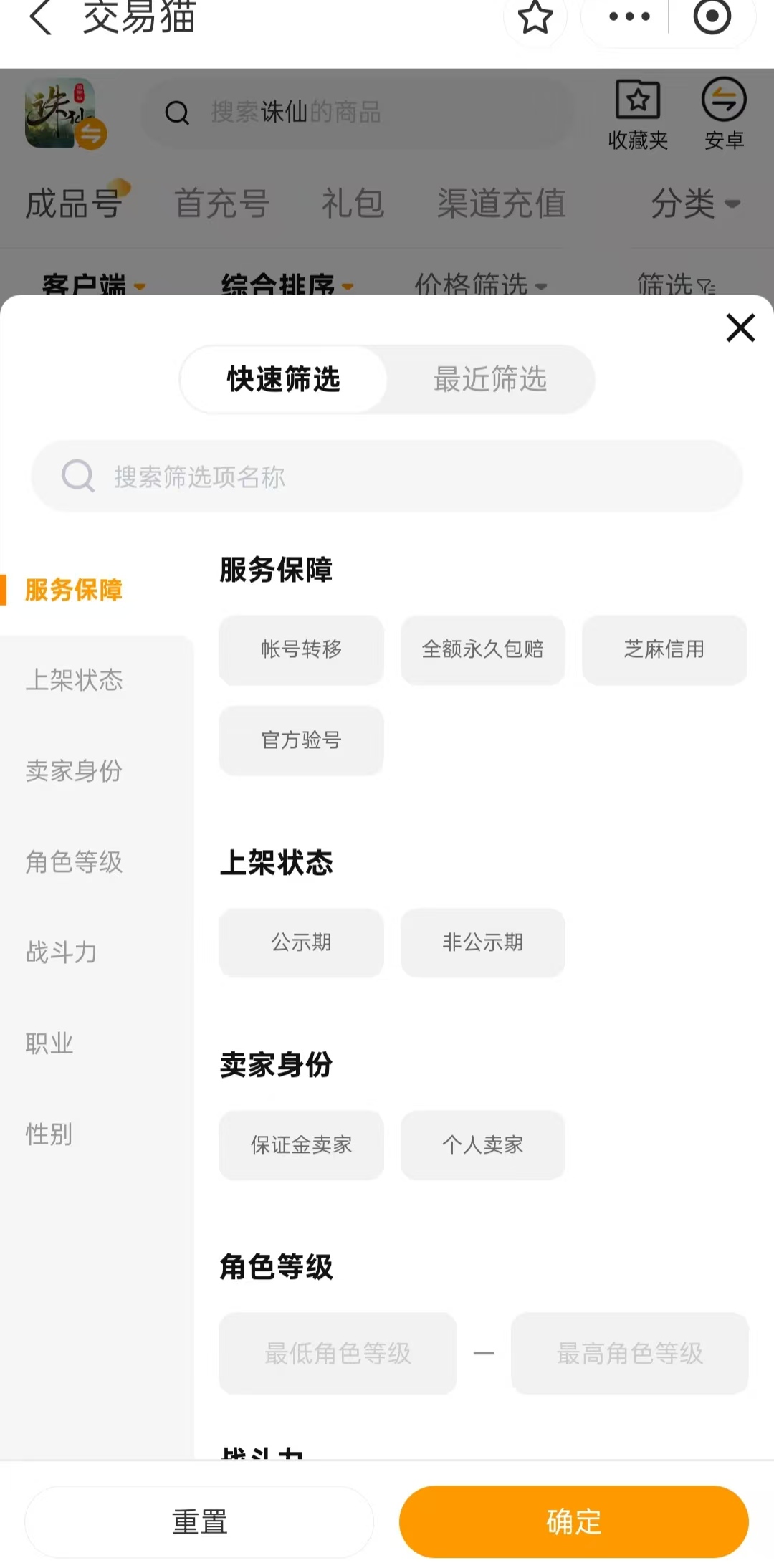Screen dimensions: 774x1568
Task: Toggle the 公示期 listing status option
Action: pyautogui.click(x=300, y=943)
